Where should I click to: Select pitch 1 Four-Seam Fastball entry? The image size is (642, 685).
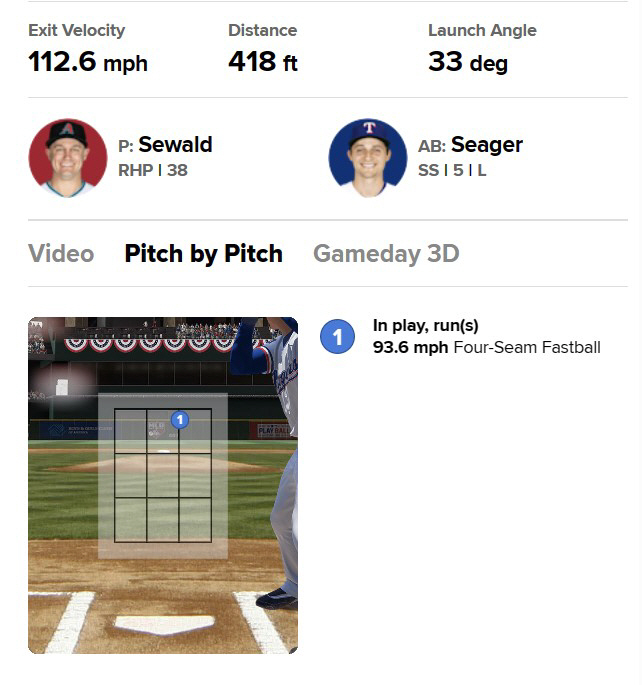486,337
